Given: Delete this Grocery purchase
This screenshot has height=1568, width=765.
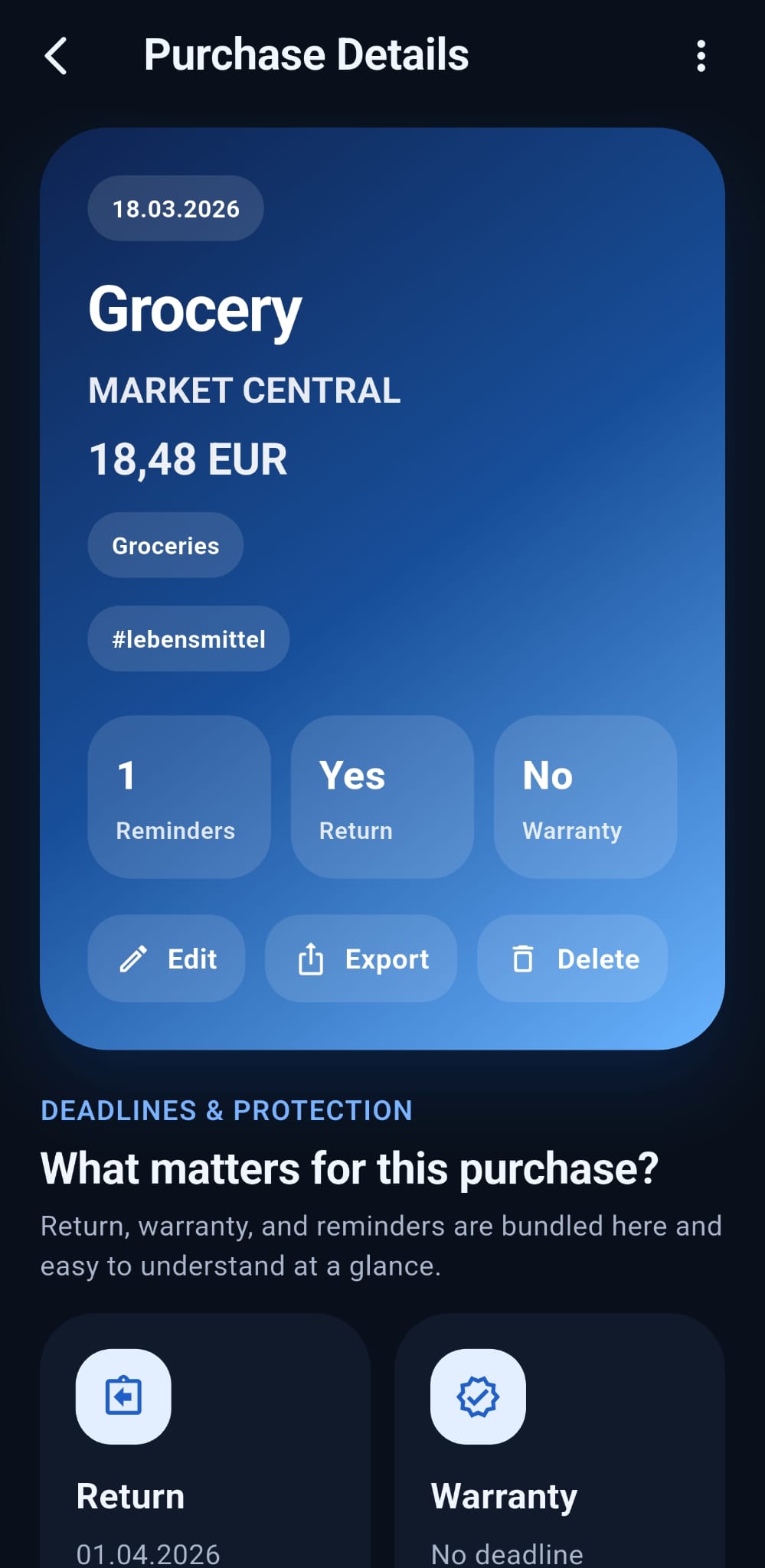Looking at the screenshot, I should tap(572, 959).
